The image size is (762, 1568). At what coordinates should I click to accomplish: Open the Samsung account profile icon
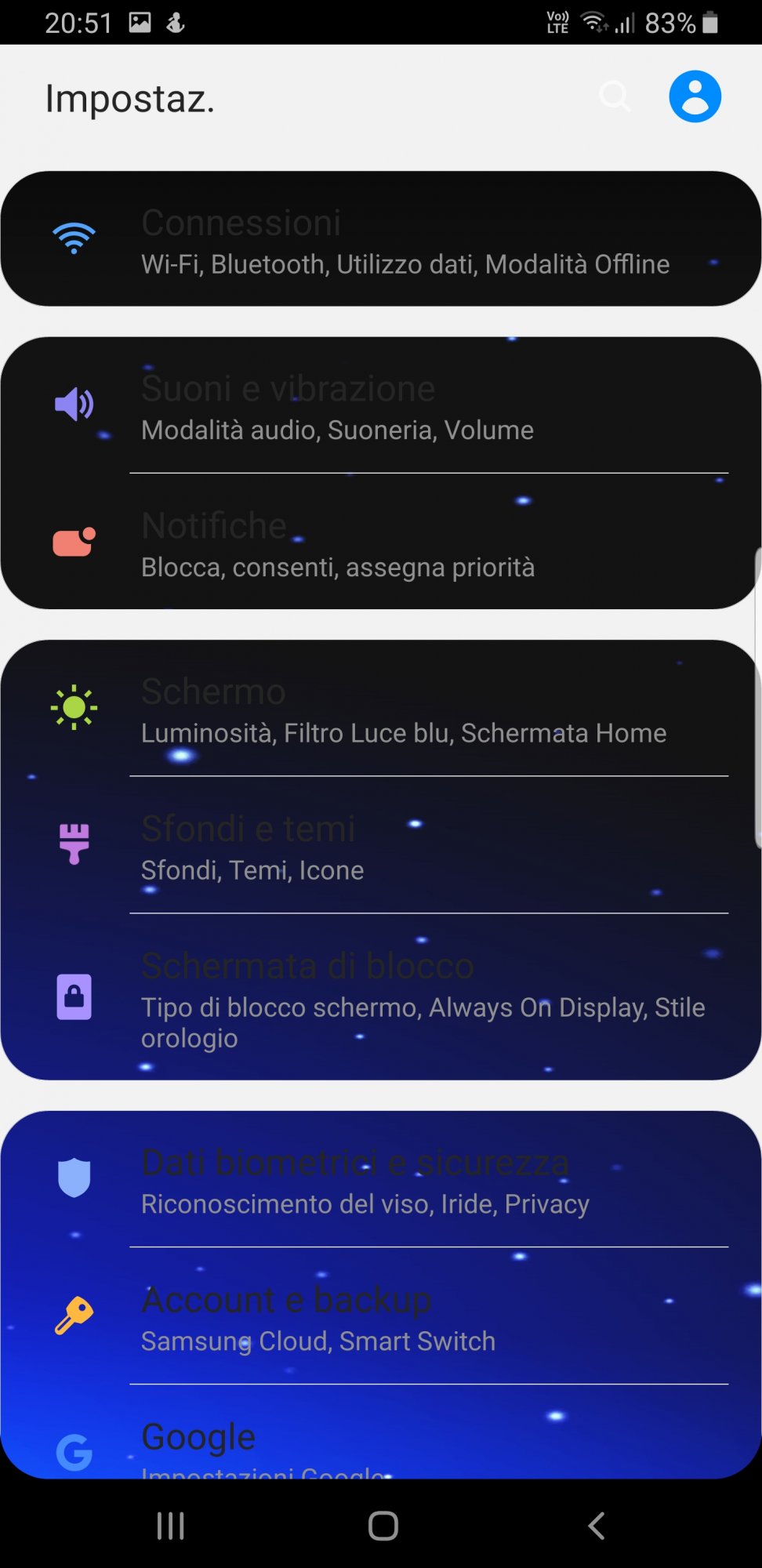click(x=695, y=96)
